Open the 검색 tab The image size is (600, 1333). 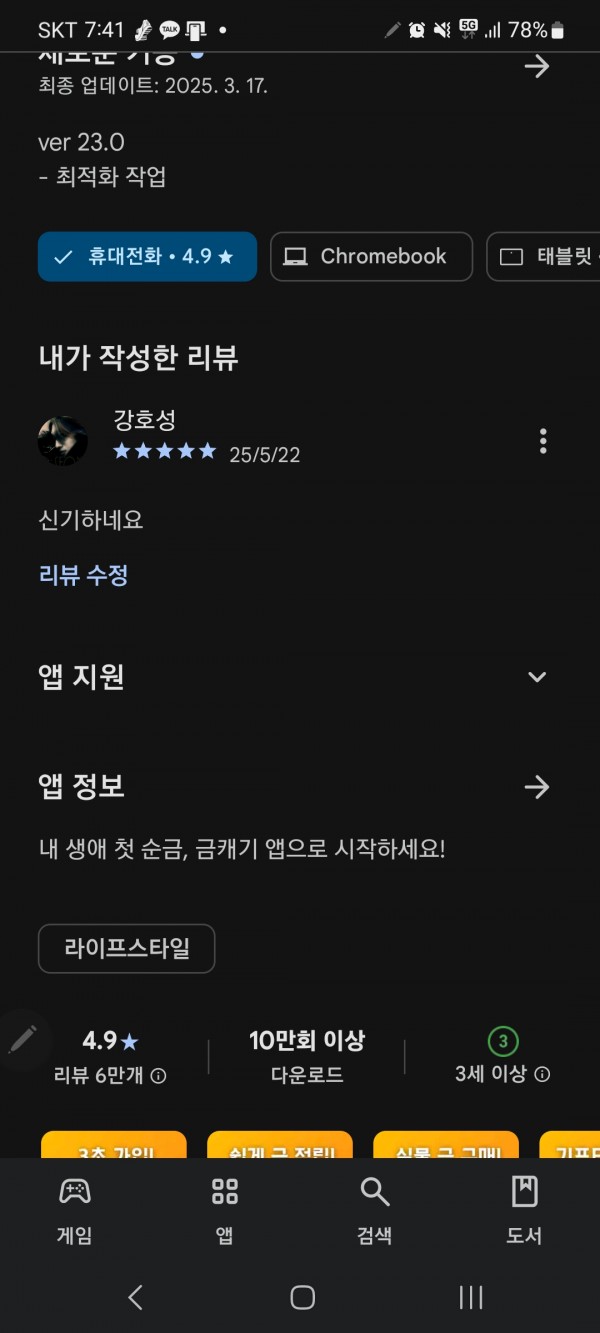point(375,1209)
